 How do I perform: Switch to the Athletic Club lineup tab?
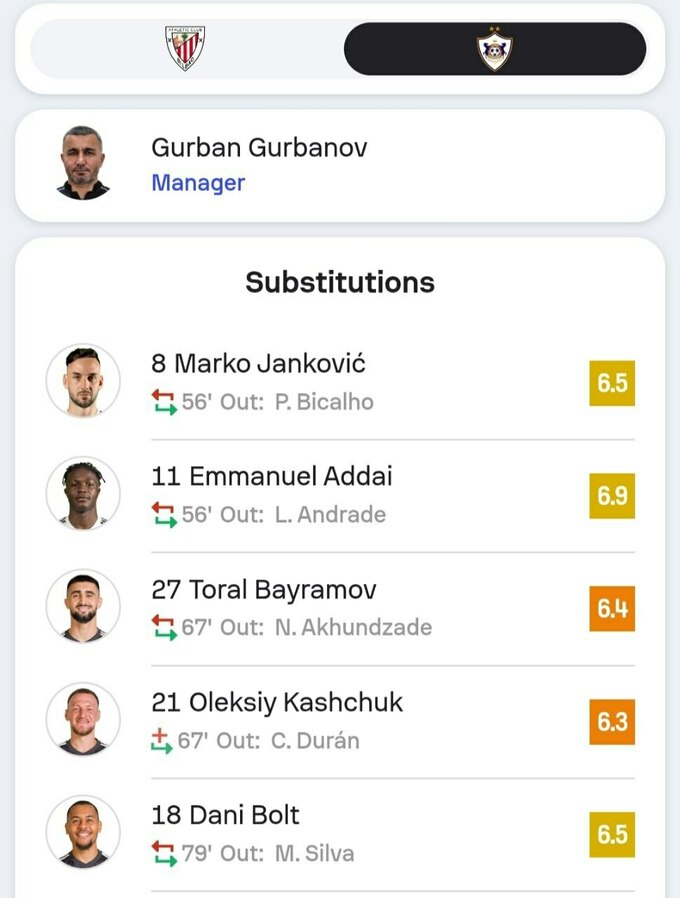pos(185,48)
